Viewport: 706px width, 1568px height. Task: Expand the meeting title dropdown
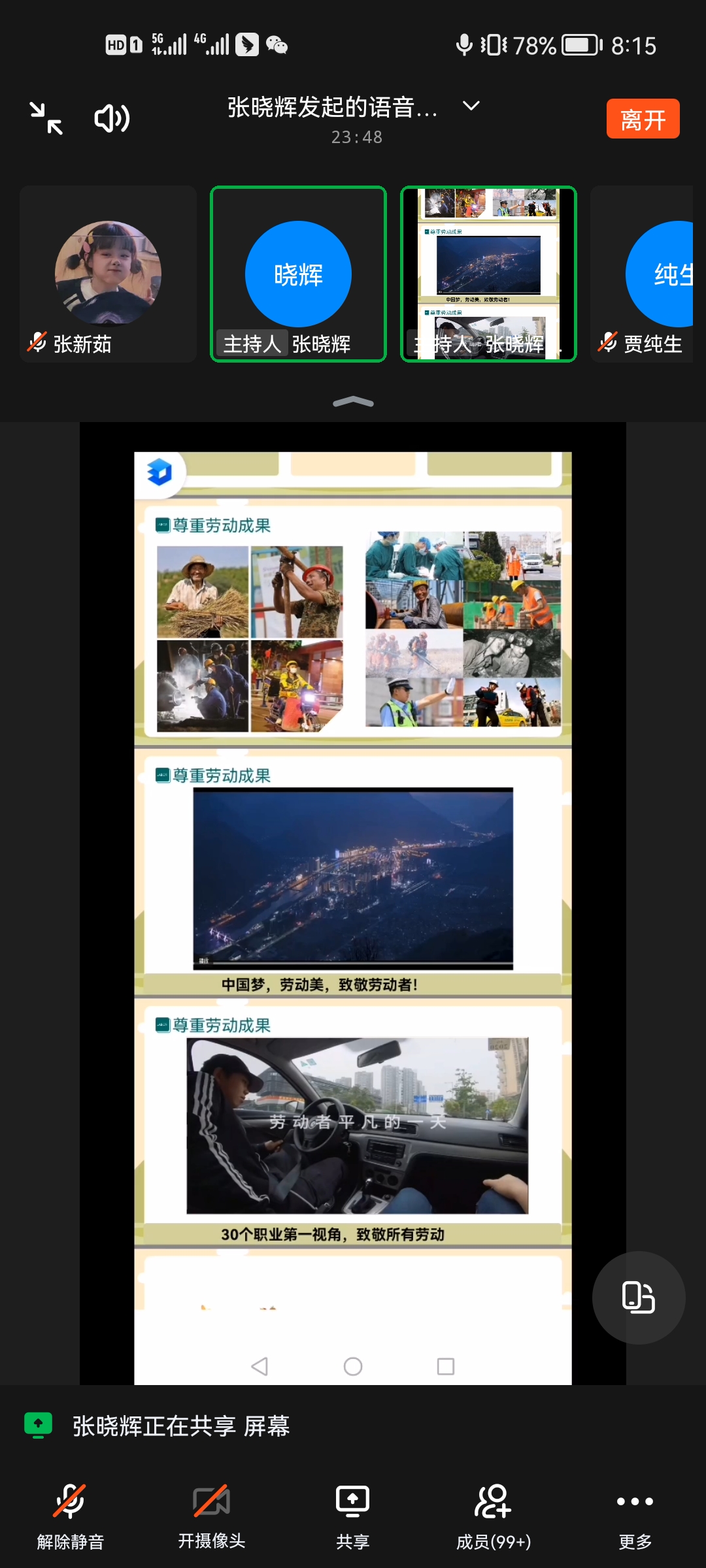pyautogui.click(x=471, y=106)
